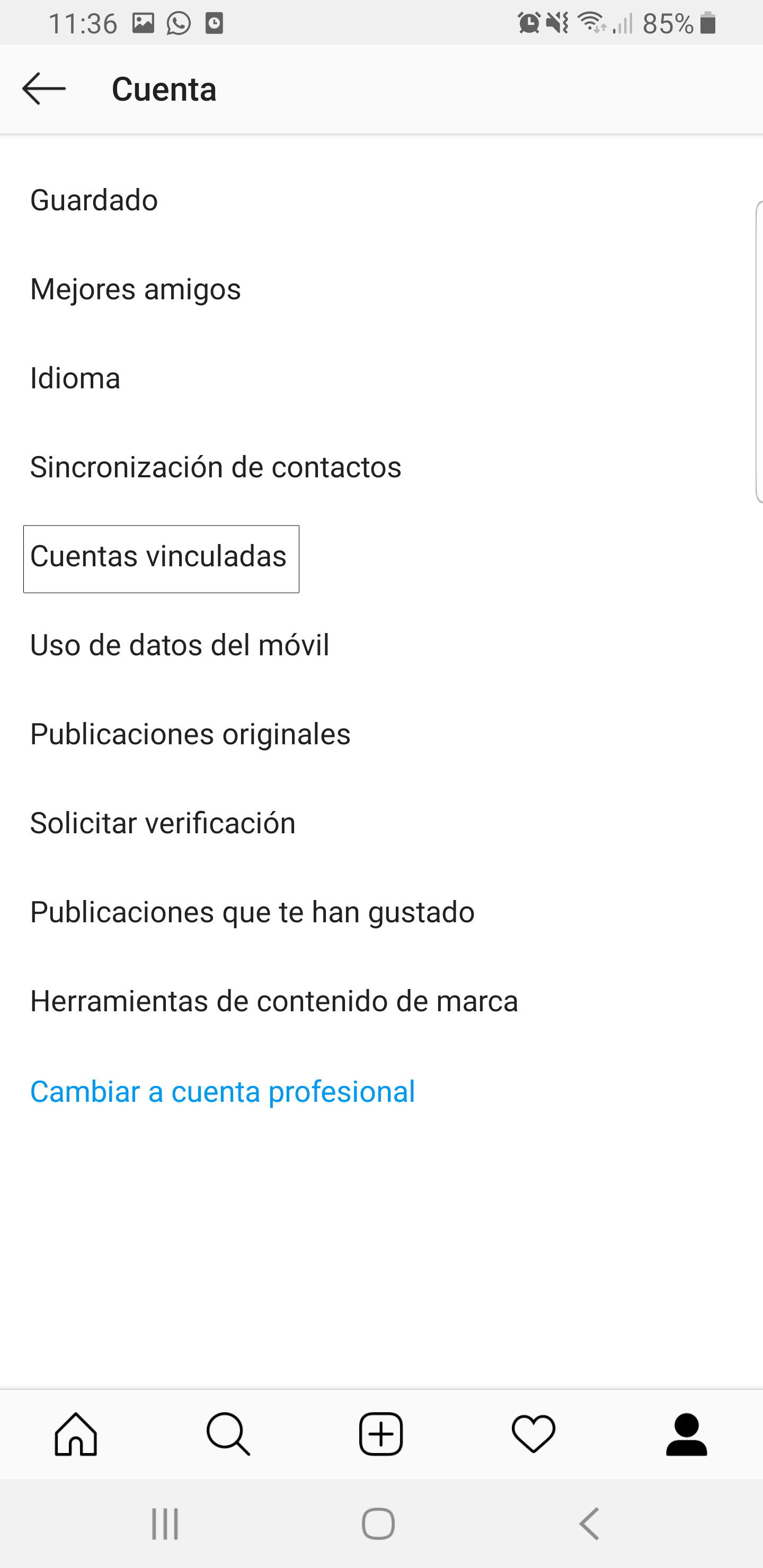Create a new post with plus icon

[381, 1434]
